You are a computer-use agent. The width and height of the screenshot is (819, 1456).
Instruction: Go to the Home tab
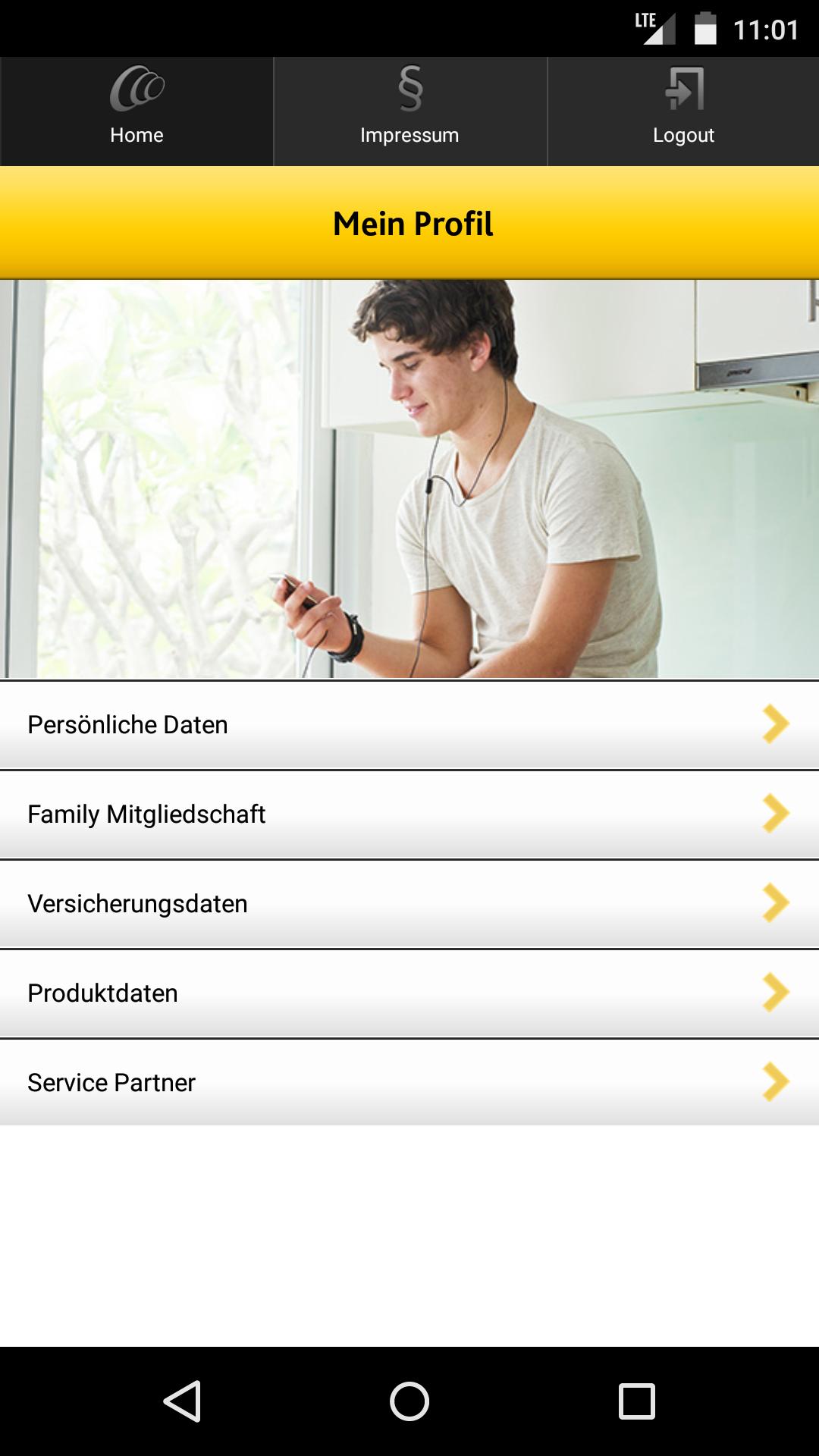tap(136, 111)
